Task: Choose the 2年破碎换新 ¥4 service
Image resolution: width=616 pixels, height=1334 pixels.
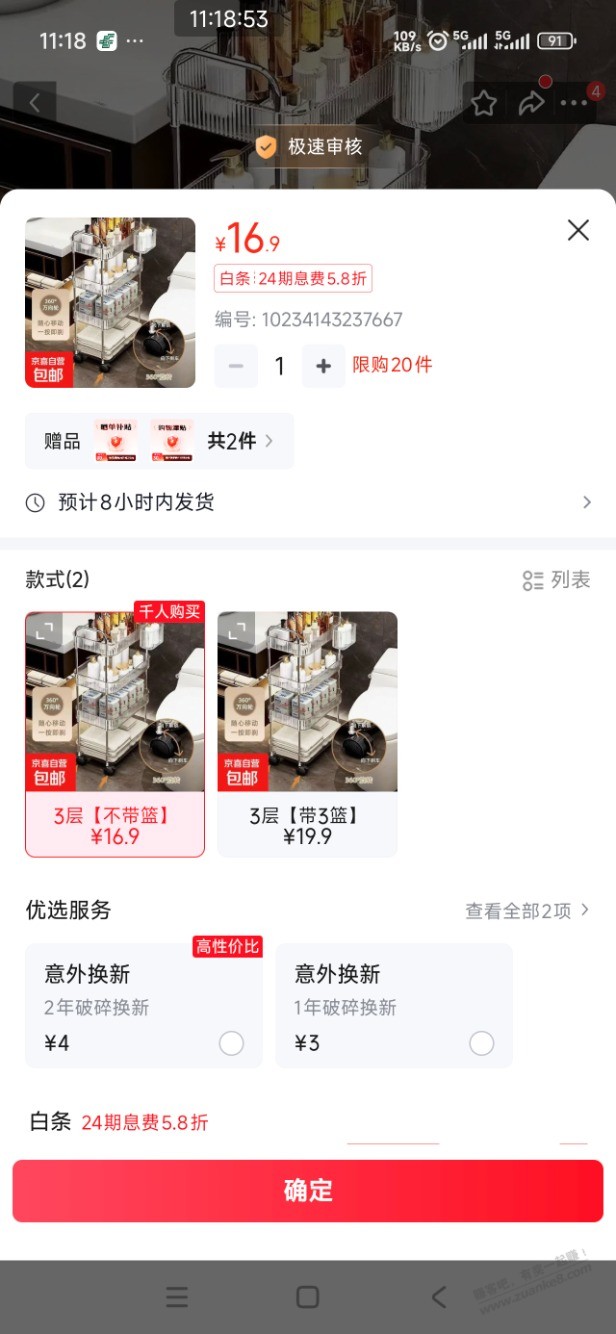Action: point(144,1006)
